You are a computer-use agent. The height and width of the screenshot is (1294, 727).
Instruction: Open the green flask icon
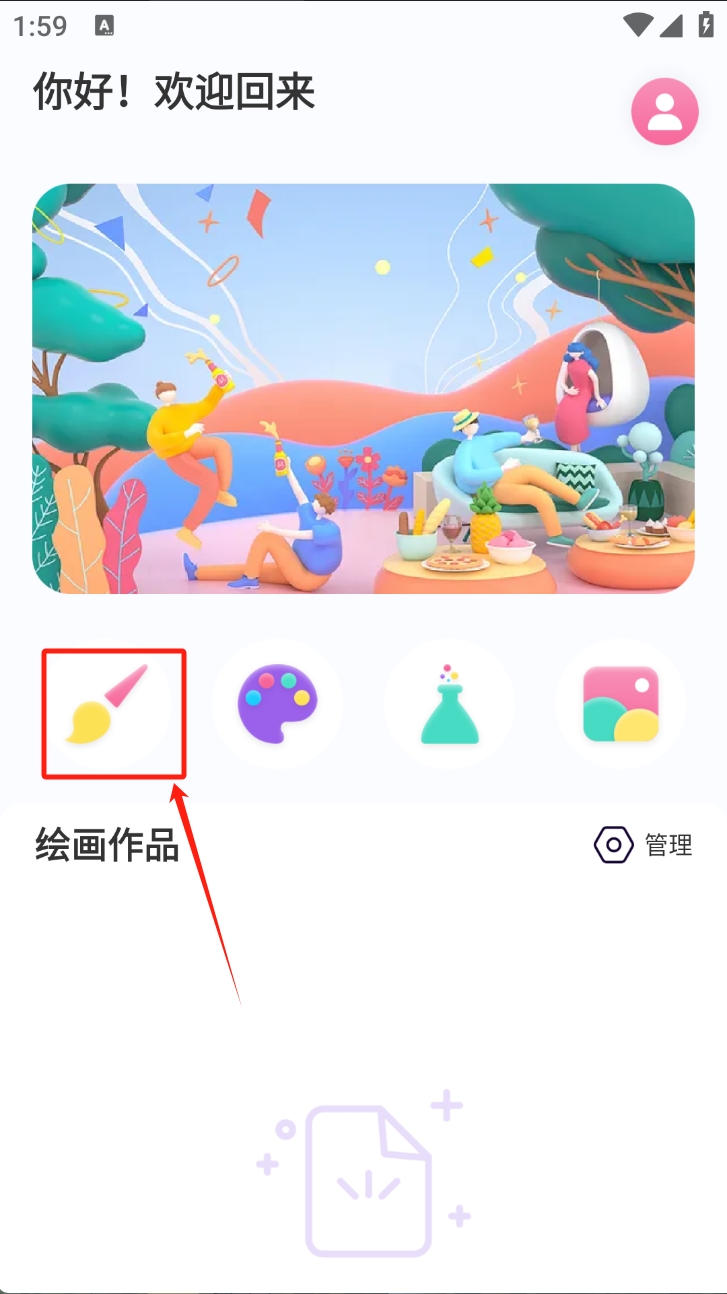click(449, 704)
